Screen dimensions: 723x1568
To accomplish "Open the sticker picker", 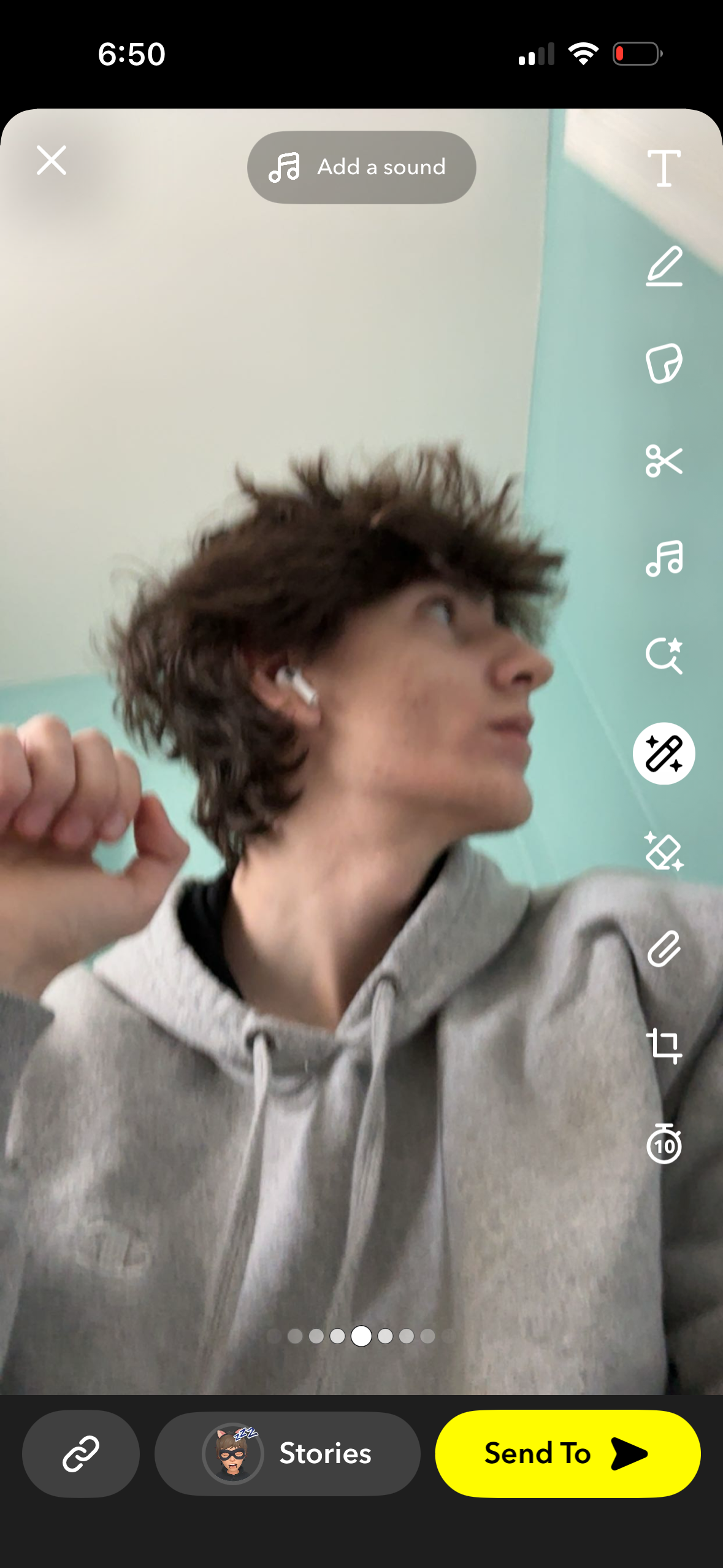I will pos(664,363).
